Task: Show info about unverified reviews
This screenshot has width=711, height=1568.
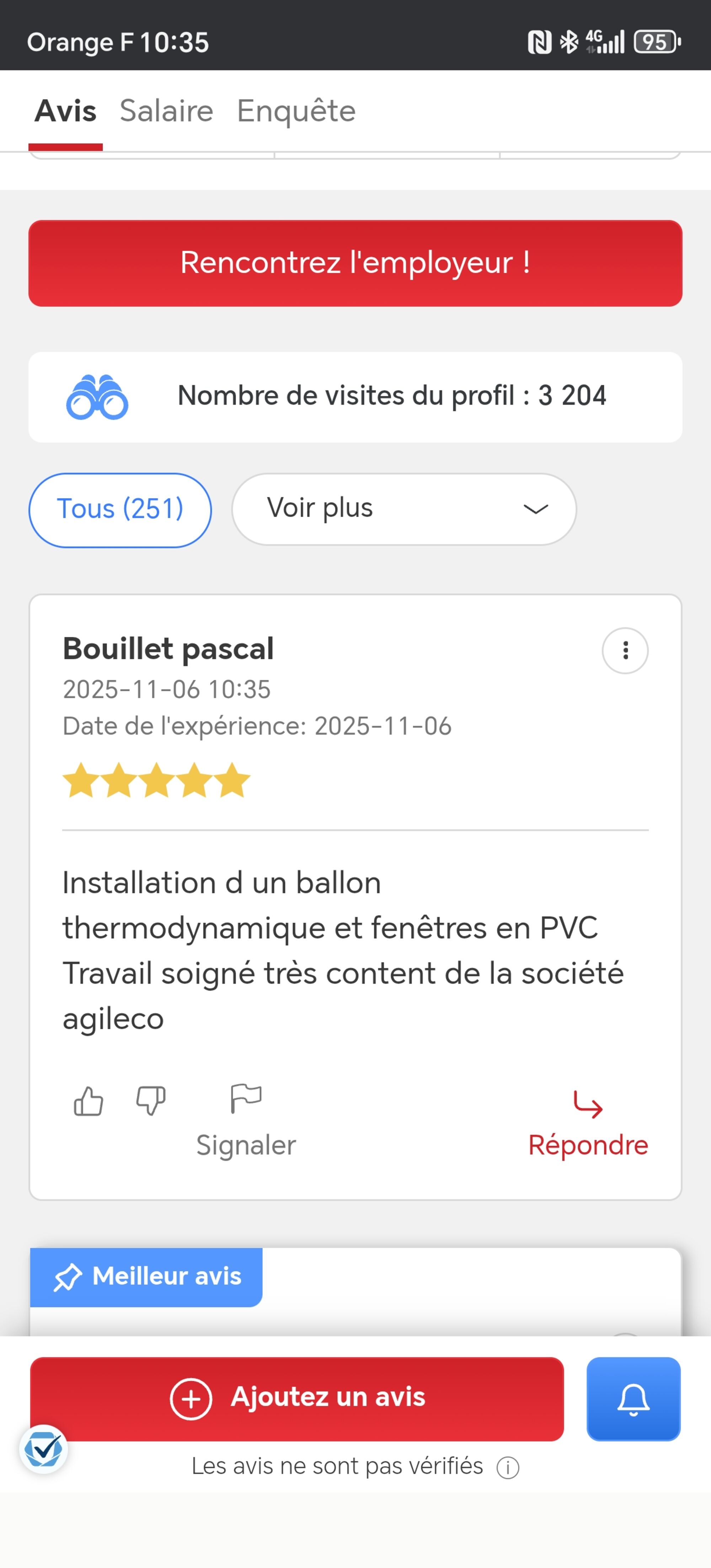Action: click(508, 1467)
